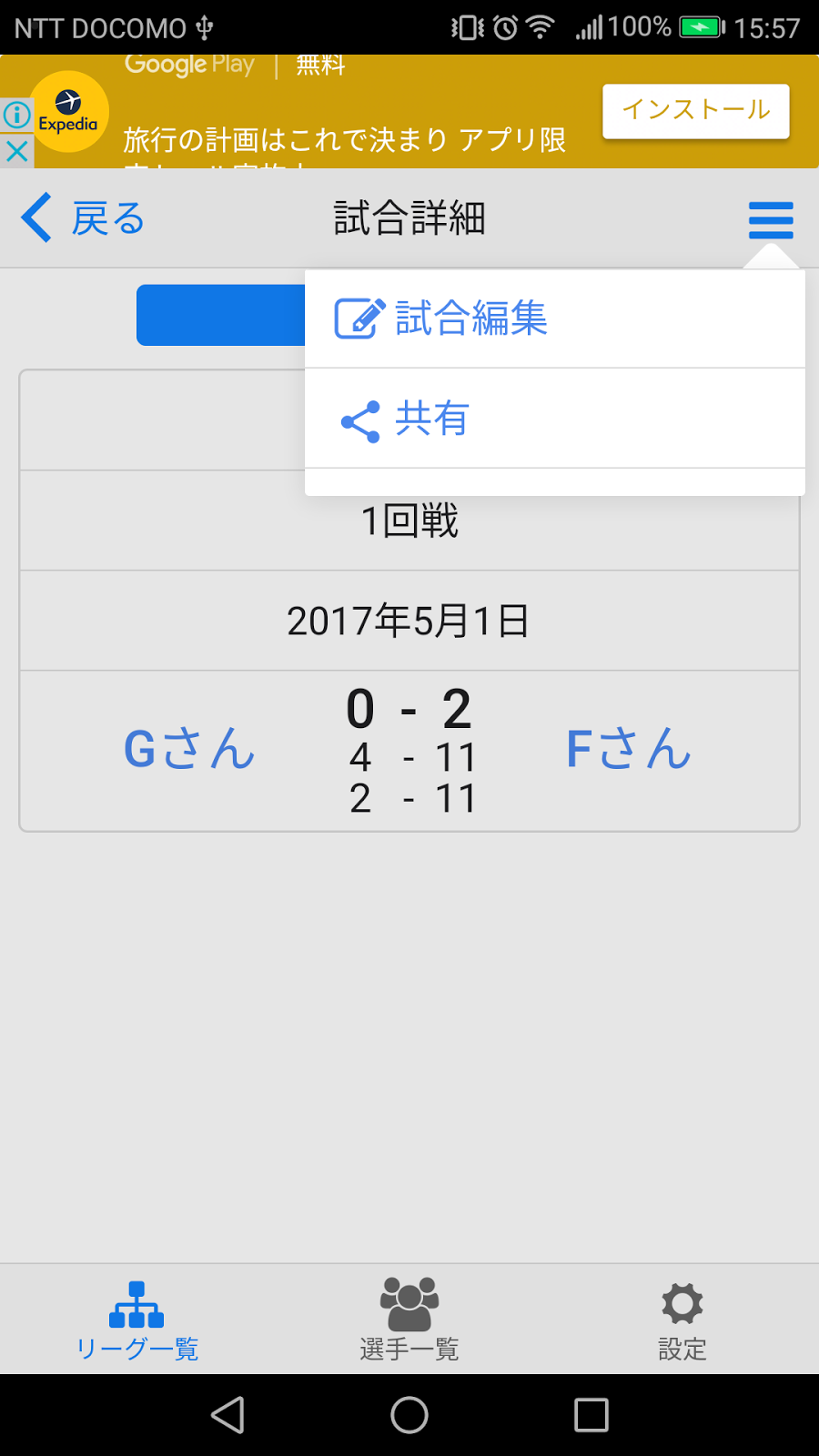Choose 共有 to share match
Image resolution: width=819 pixels, height=1456 pixels.
pos(406,420)
